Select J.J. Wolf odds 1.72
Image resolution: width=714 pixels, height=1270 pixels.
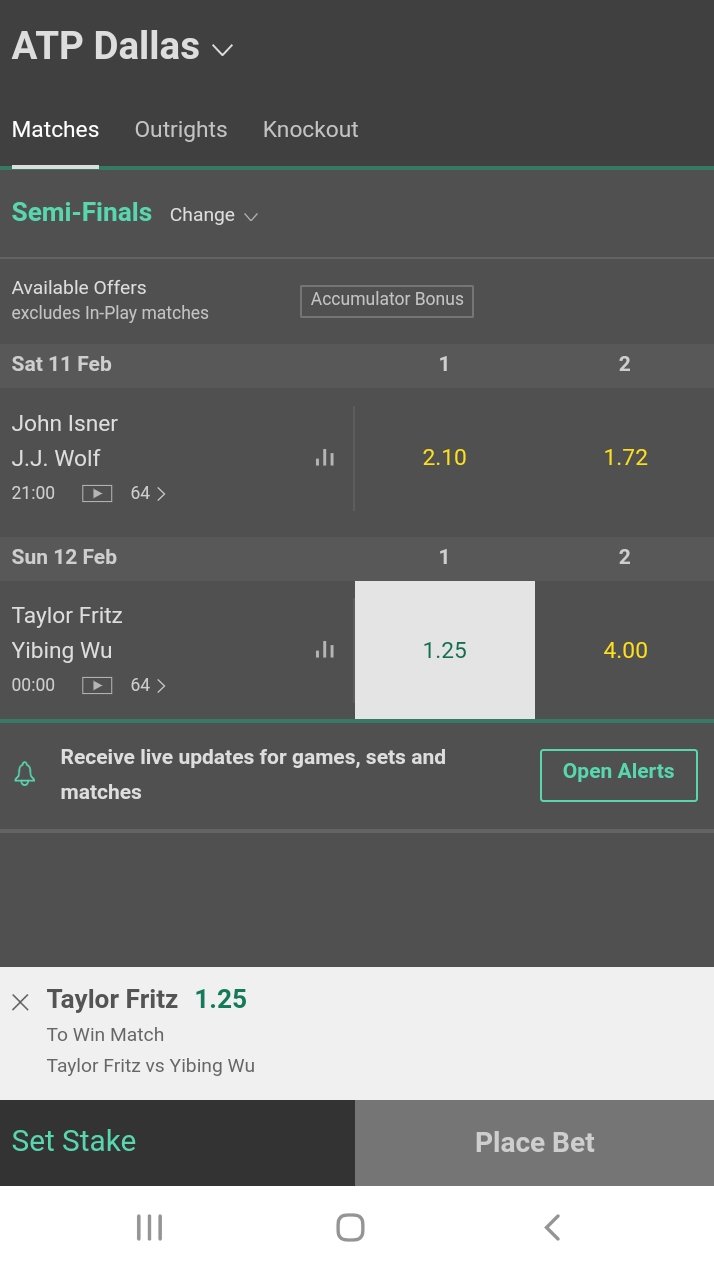pos(625,458)
